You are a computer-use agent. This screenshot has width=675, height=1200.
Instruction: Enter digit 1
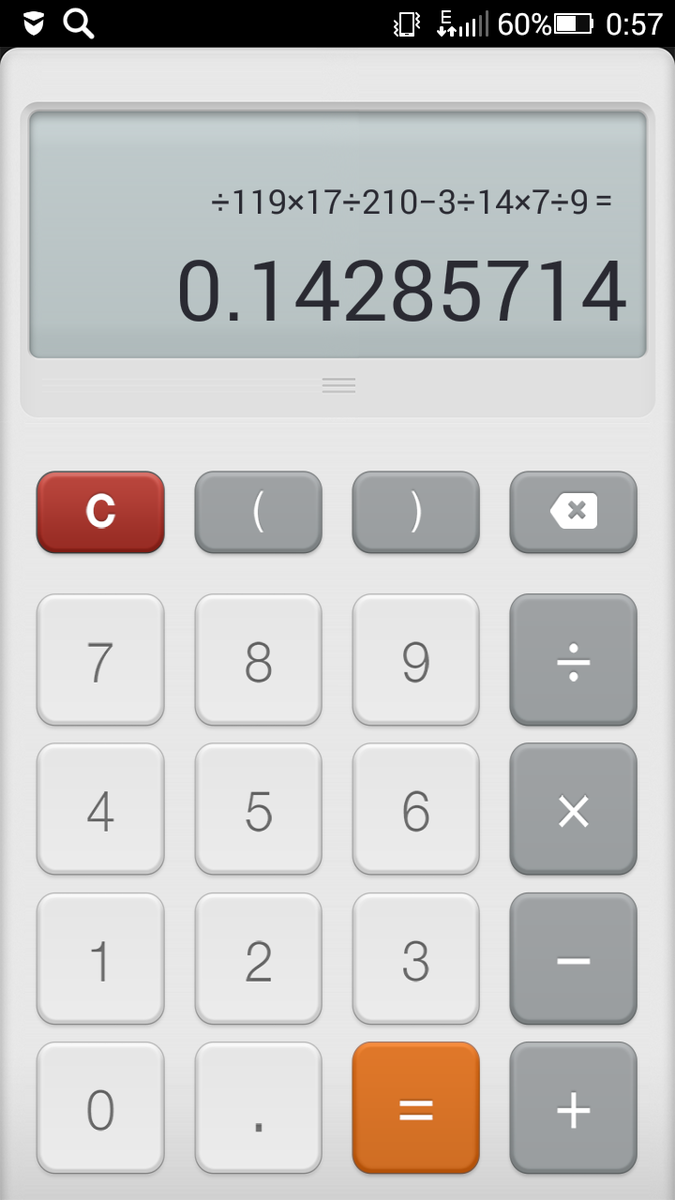[x=100, y=959]
